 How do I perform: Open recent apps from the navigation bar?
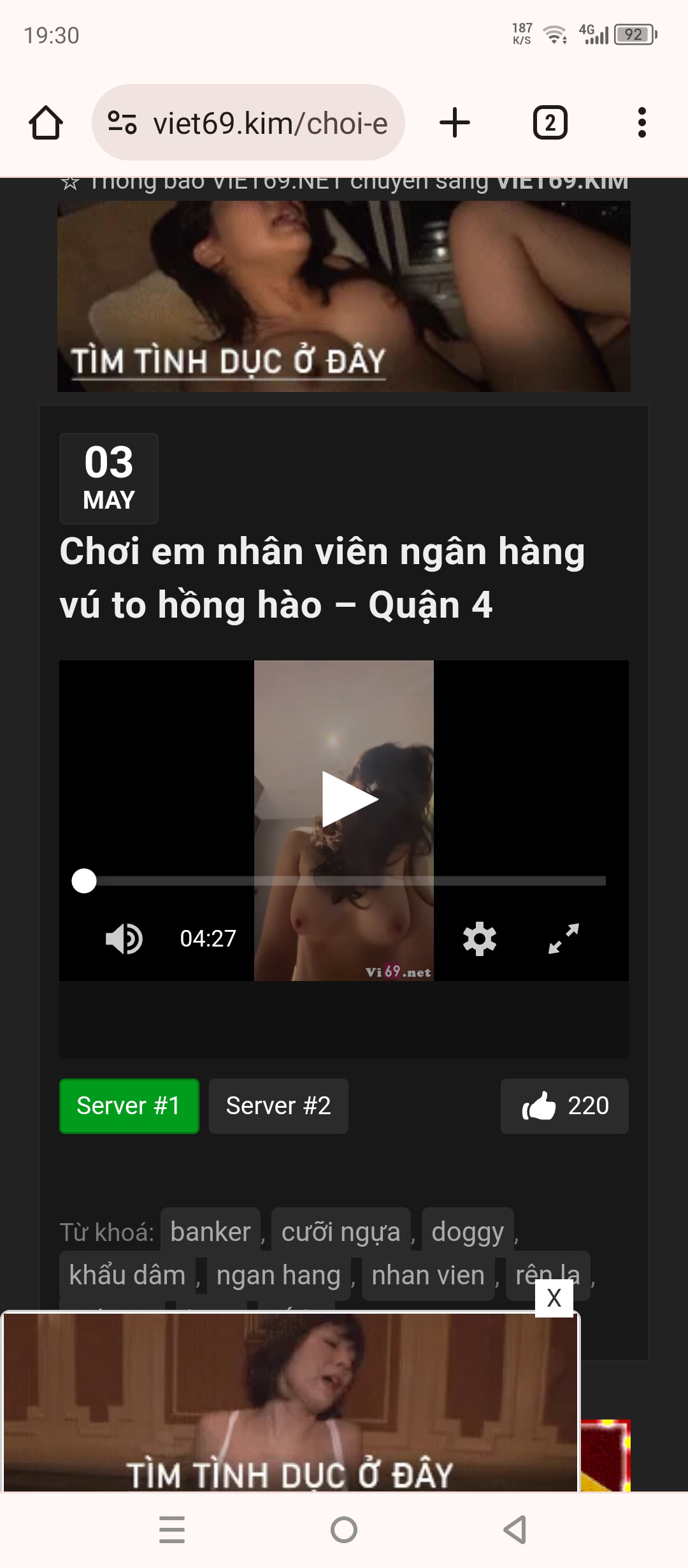coord(172,1529)
